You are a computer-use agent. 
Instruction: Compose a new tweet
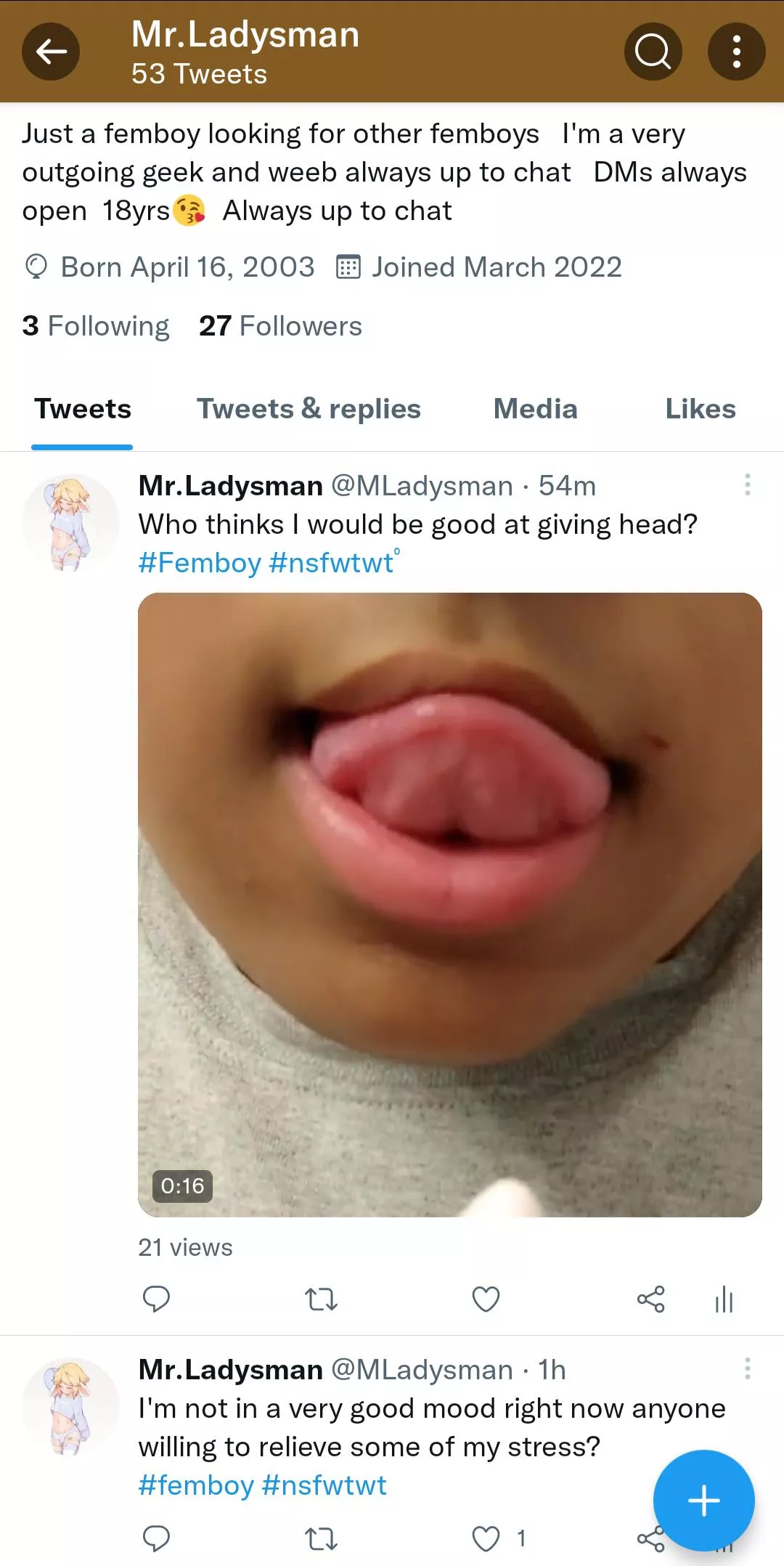703,1501
